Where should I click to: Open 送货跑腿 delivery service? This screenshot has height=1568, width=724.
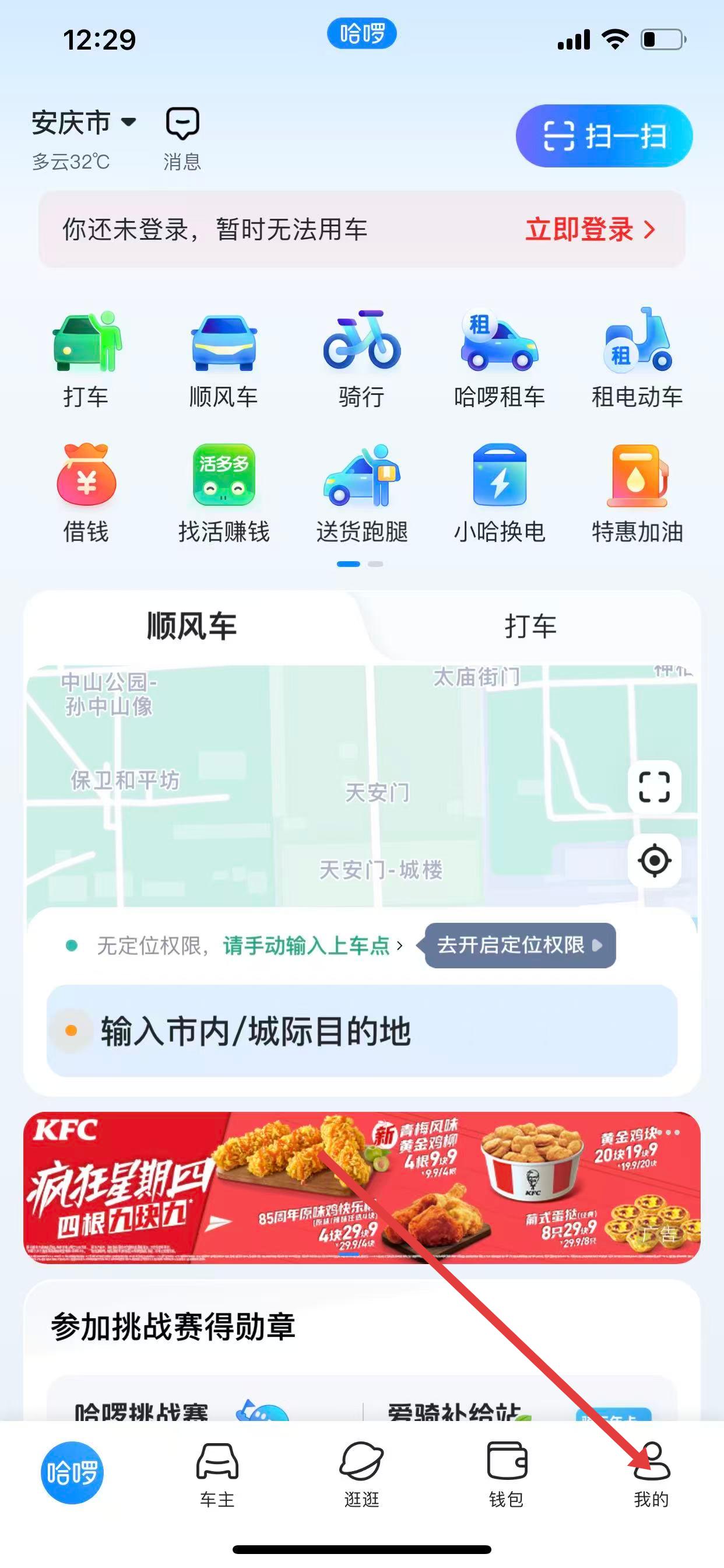click(x=361, y=493)
